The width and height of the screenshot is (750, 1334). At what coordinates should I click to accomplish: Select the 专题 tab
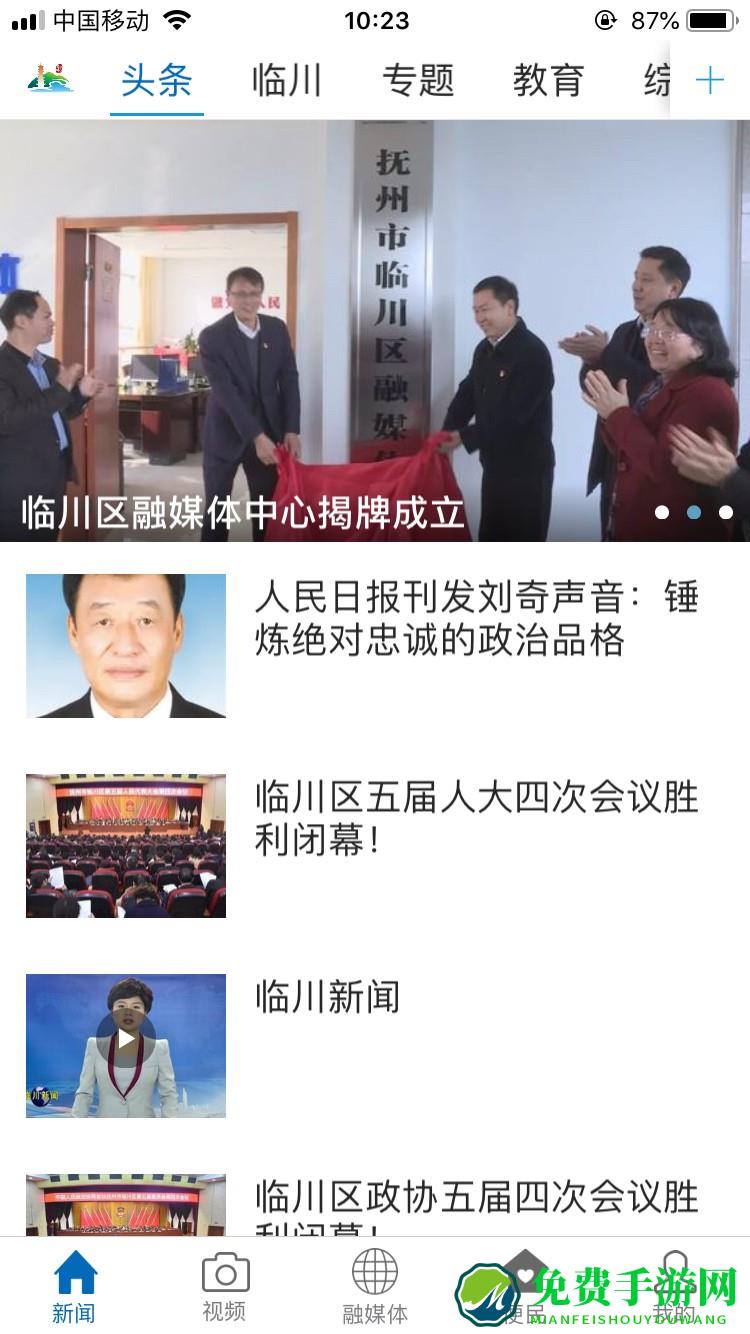click(418, 81)
